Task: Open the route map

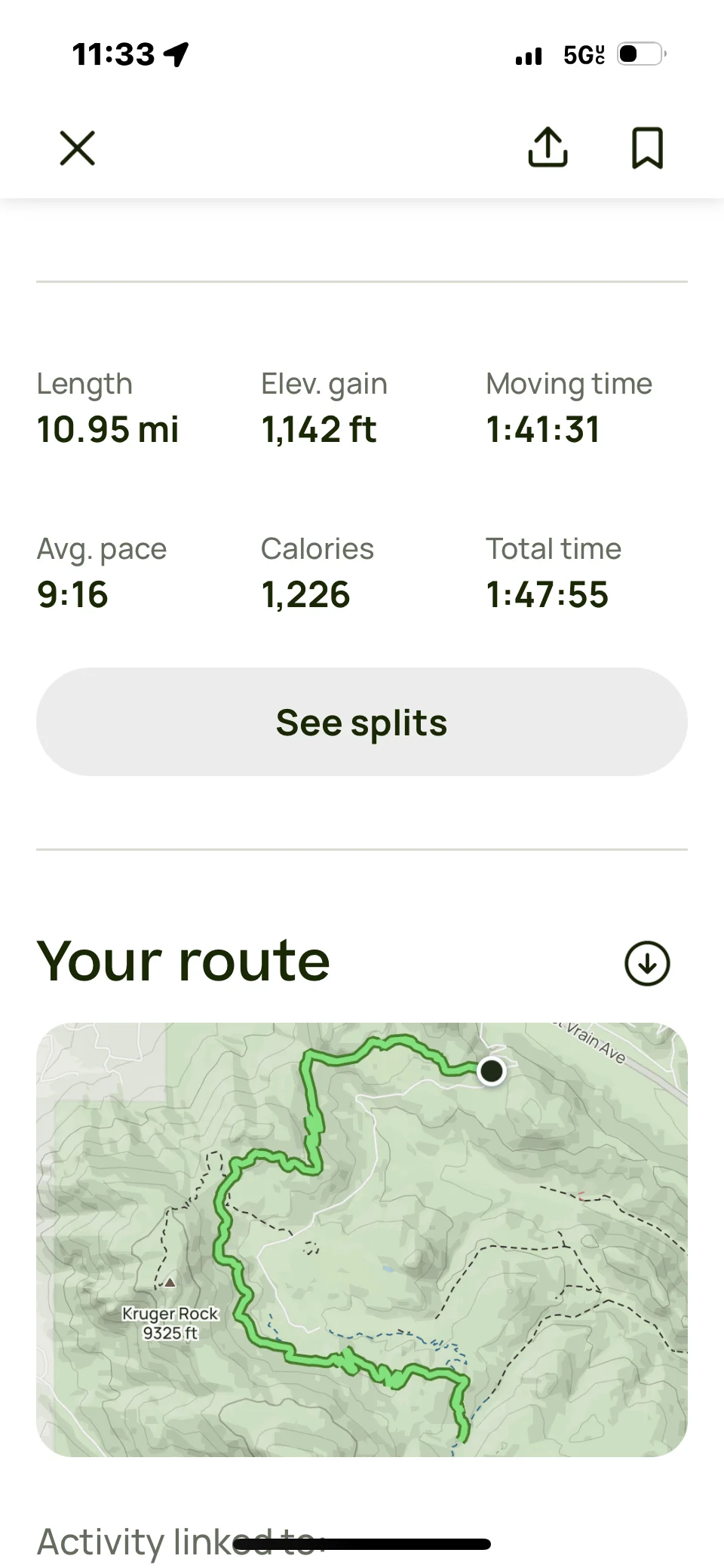Action: [362, 1239]
